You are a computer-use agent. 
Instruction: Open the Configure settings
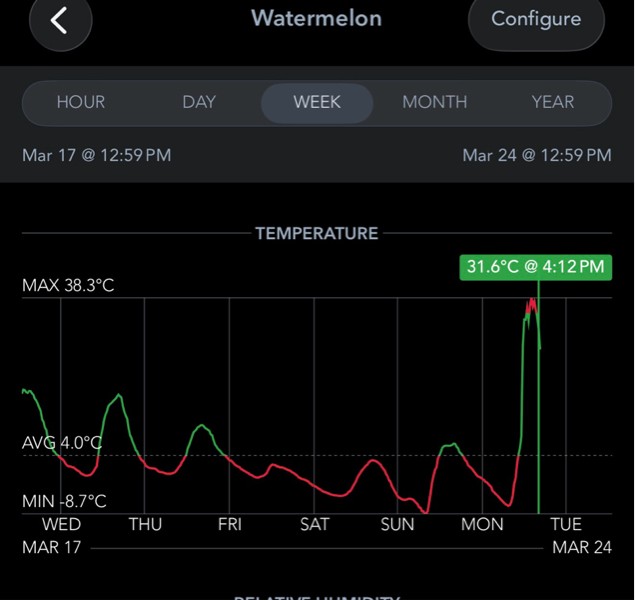coord(536,20)
